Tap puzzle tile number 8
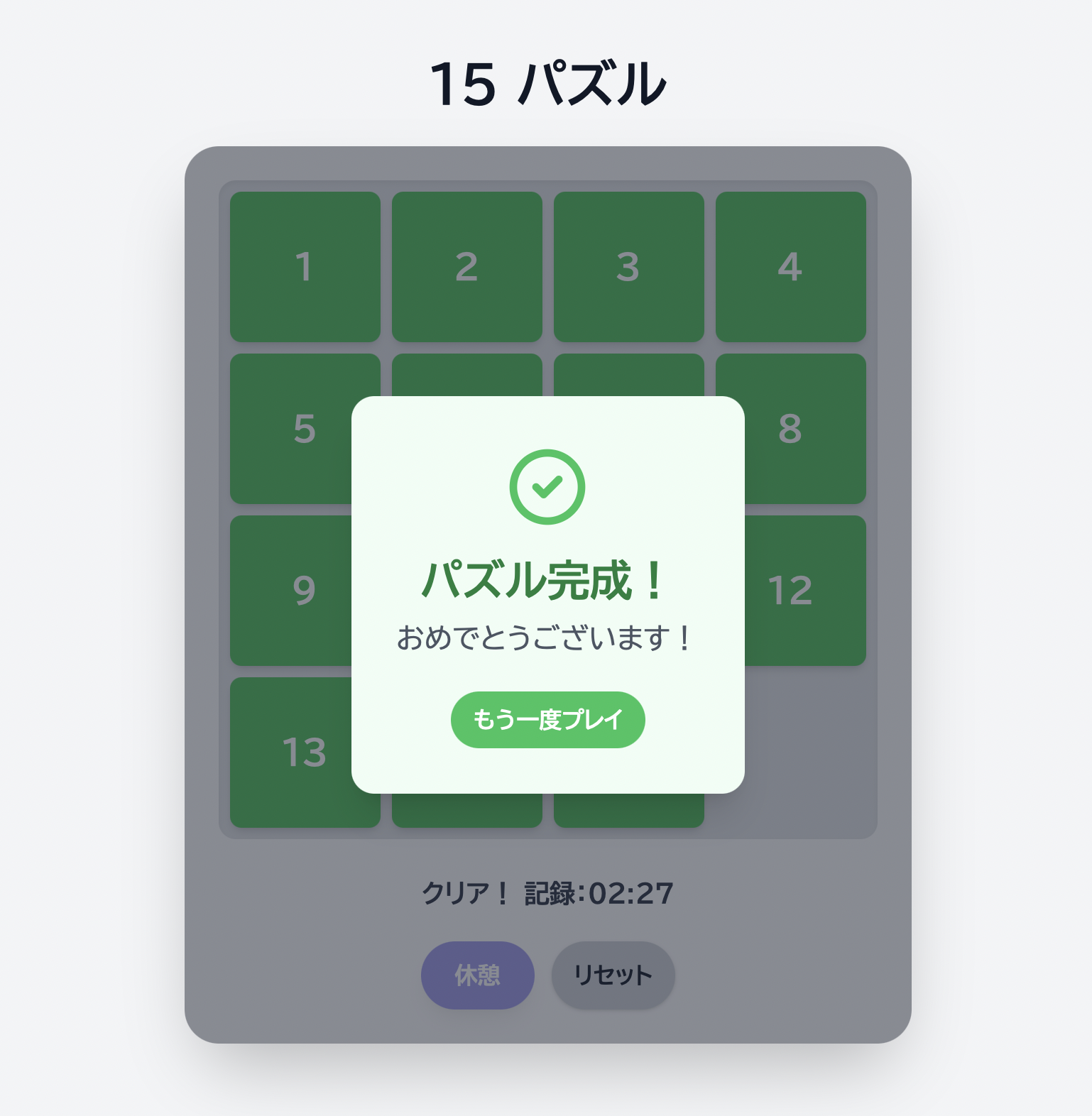This screenshot has width=1092, height=1116. click(805, 428)
